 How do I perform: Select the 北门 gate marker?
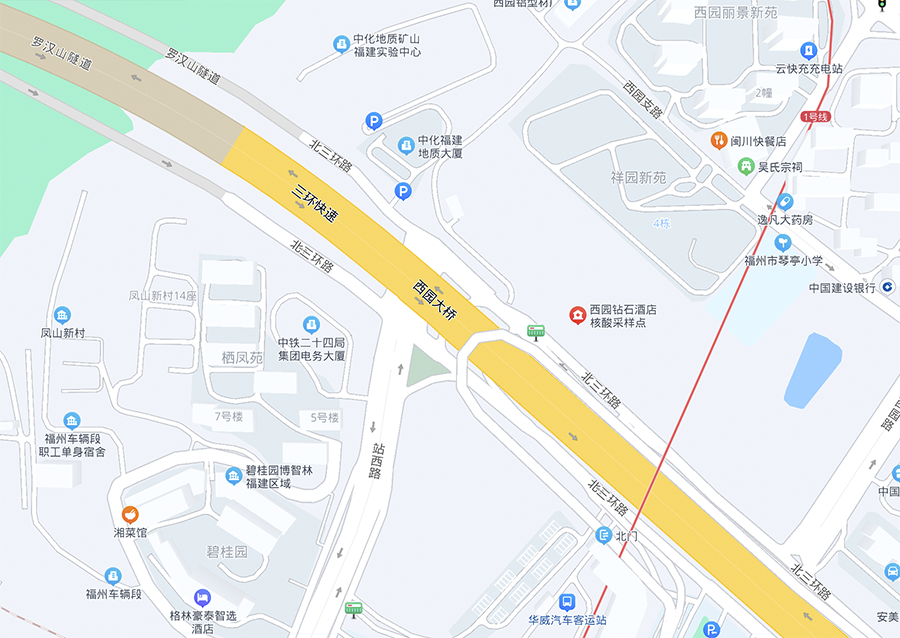[603, 536]
